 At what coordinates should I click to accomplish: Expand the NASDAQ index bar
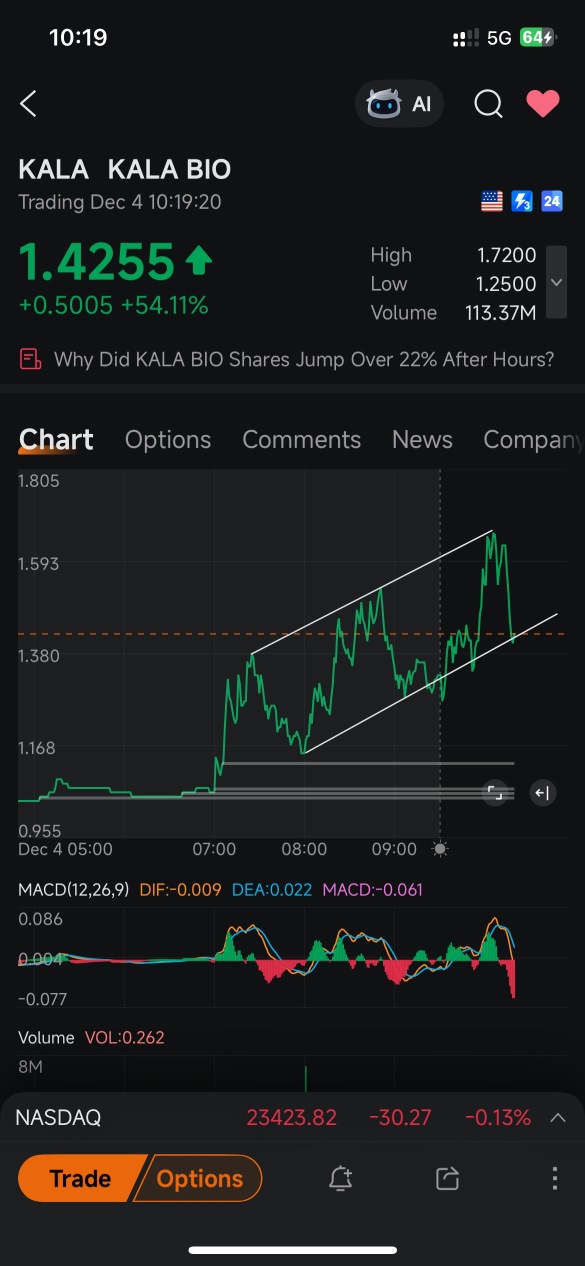(x=558, y=1118)
